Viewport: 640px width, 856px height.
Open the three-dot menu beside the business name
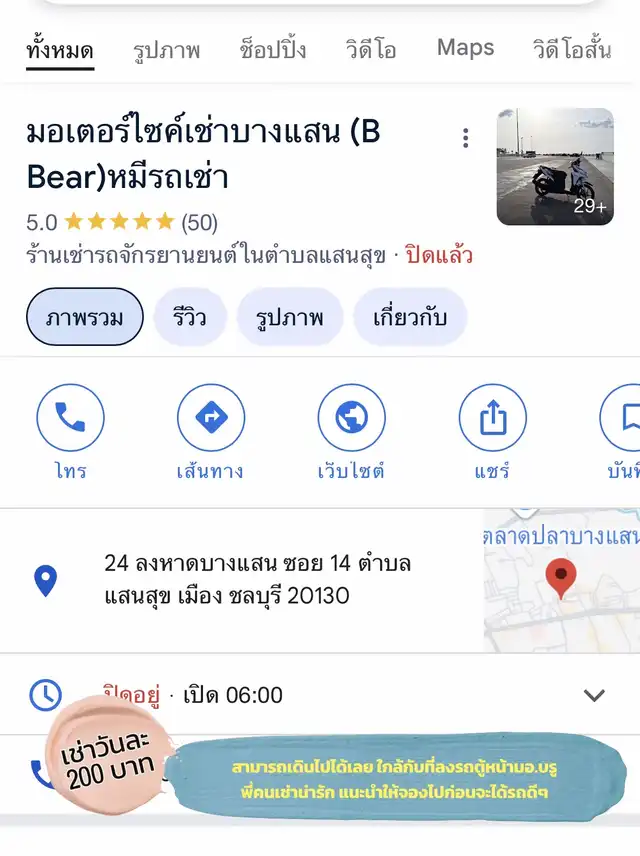pyautogui.click(x=465, y=139)
